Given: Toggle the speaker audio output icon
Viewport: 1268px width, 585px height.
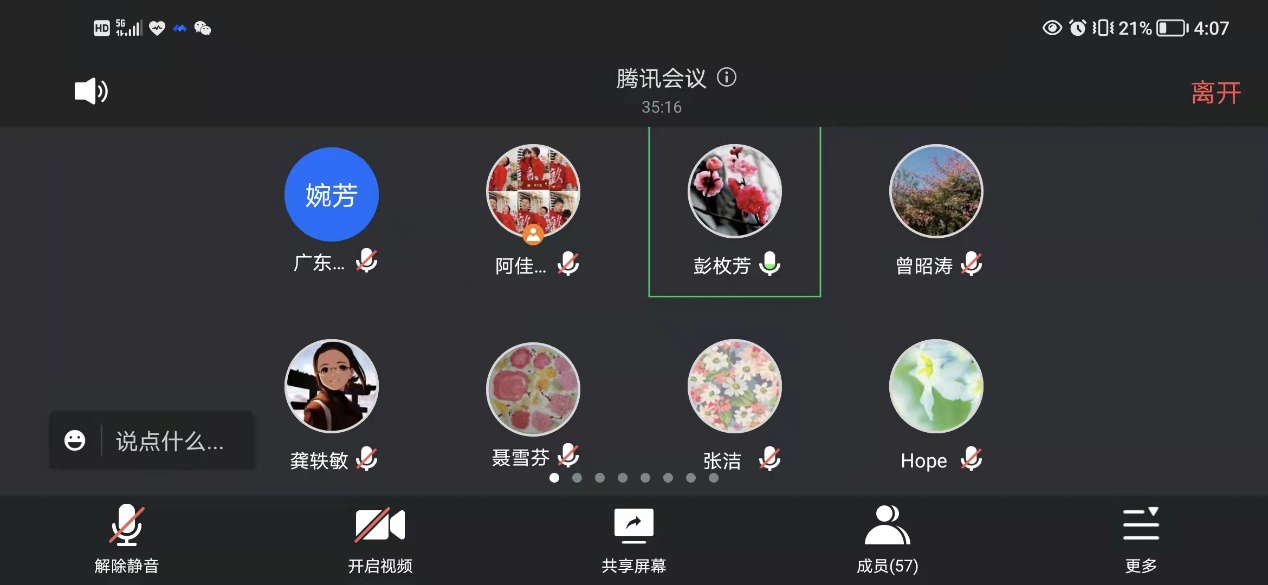Looking at the screenshot, I should 91,92.
